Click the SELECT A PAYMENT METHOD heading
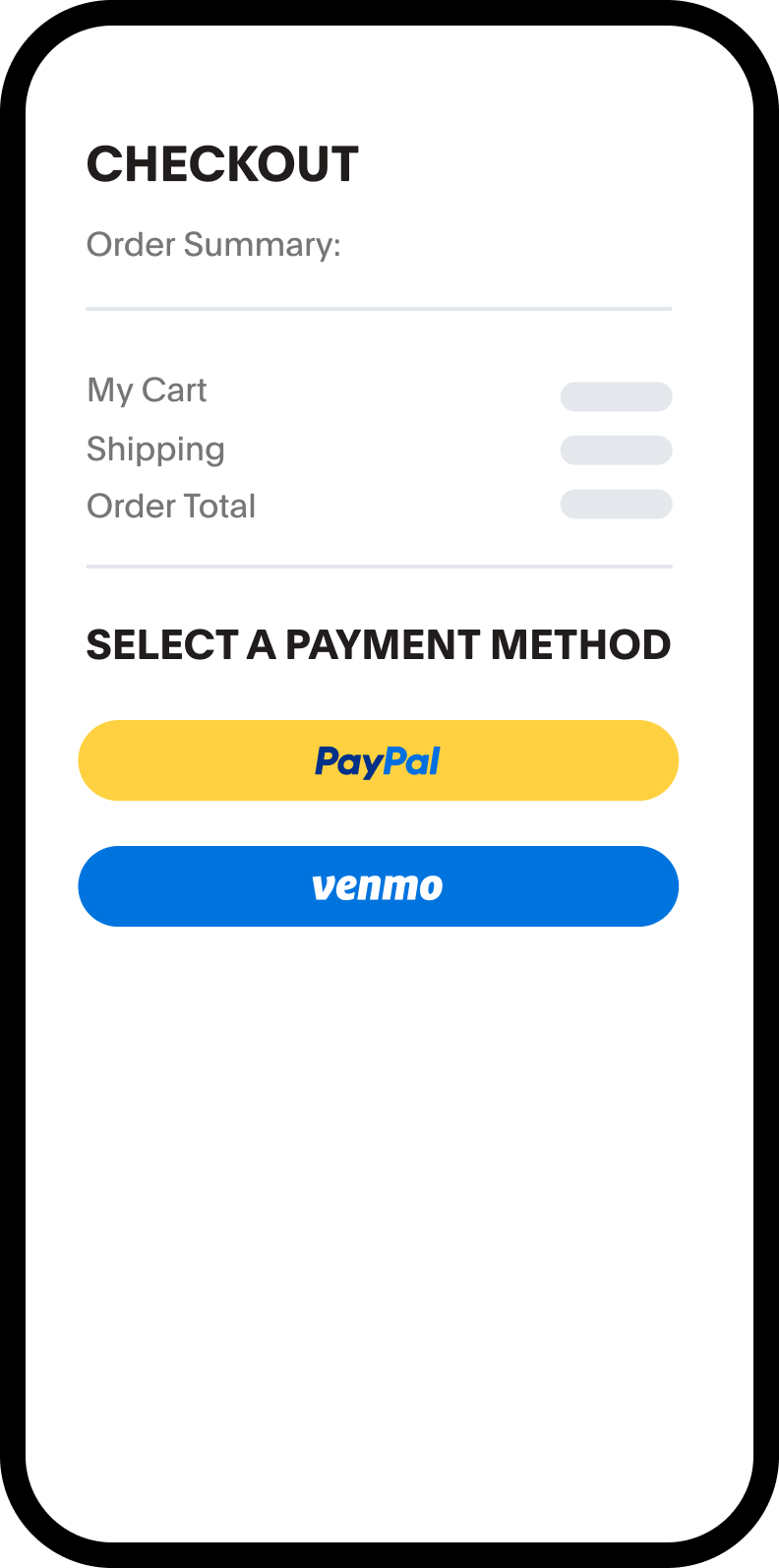Screen dimensions: 779x1568 tap(379, 644)
